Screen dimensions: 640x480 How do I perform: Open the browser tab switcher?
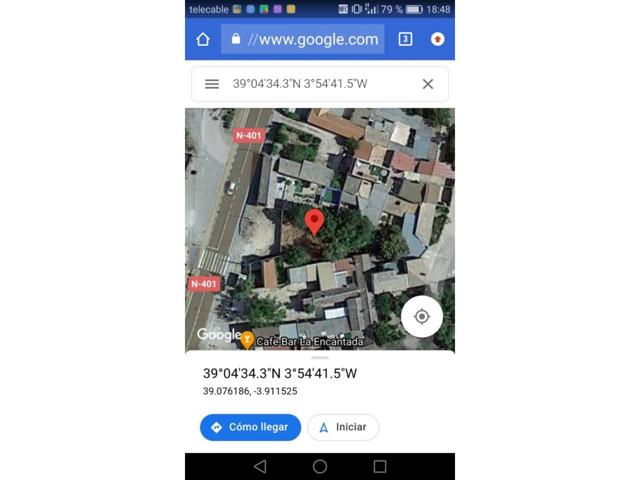[405, 39]
